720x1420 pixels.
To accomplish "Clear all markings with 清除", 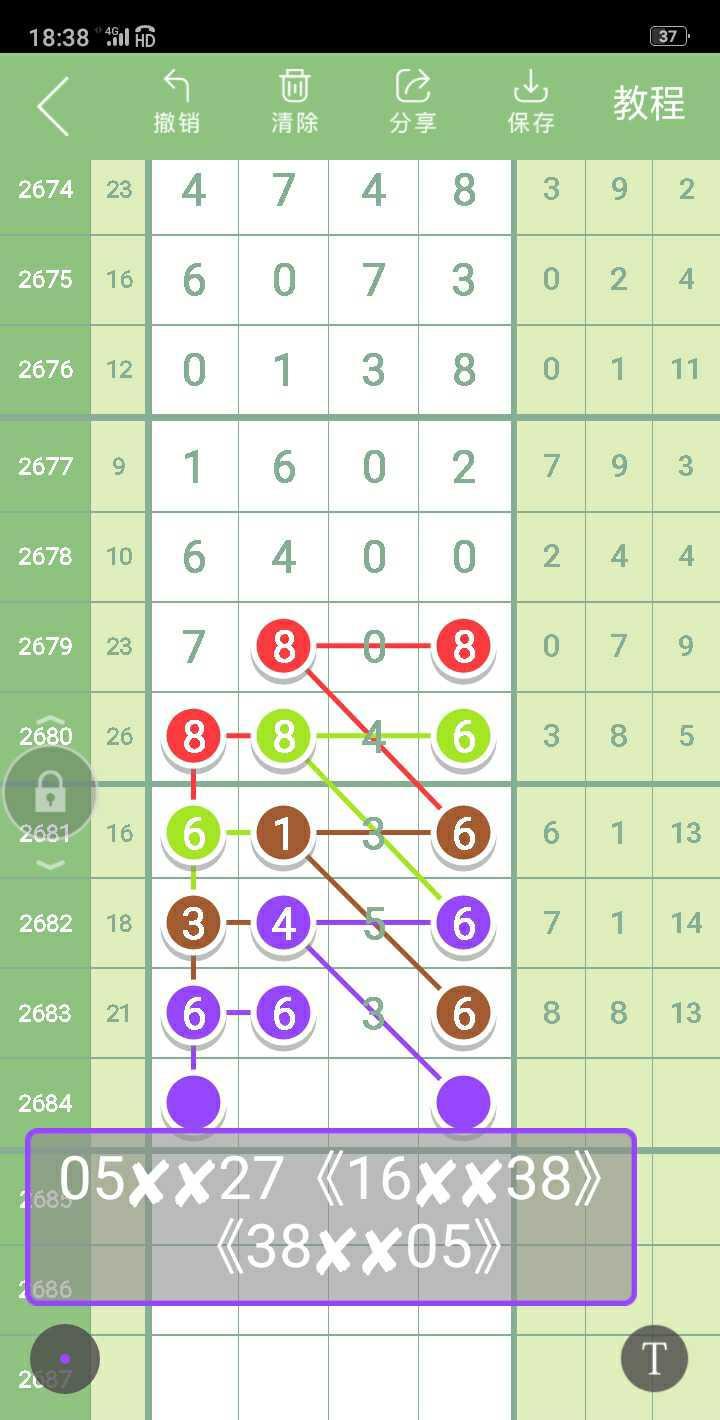I will coord(294,102).
